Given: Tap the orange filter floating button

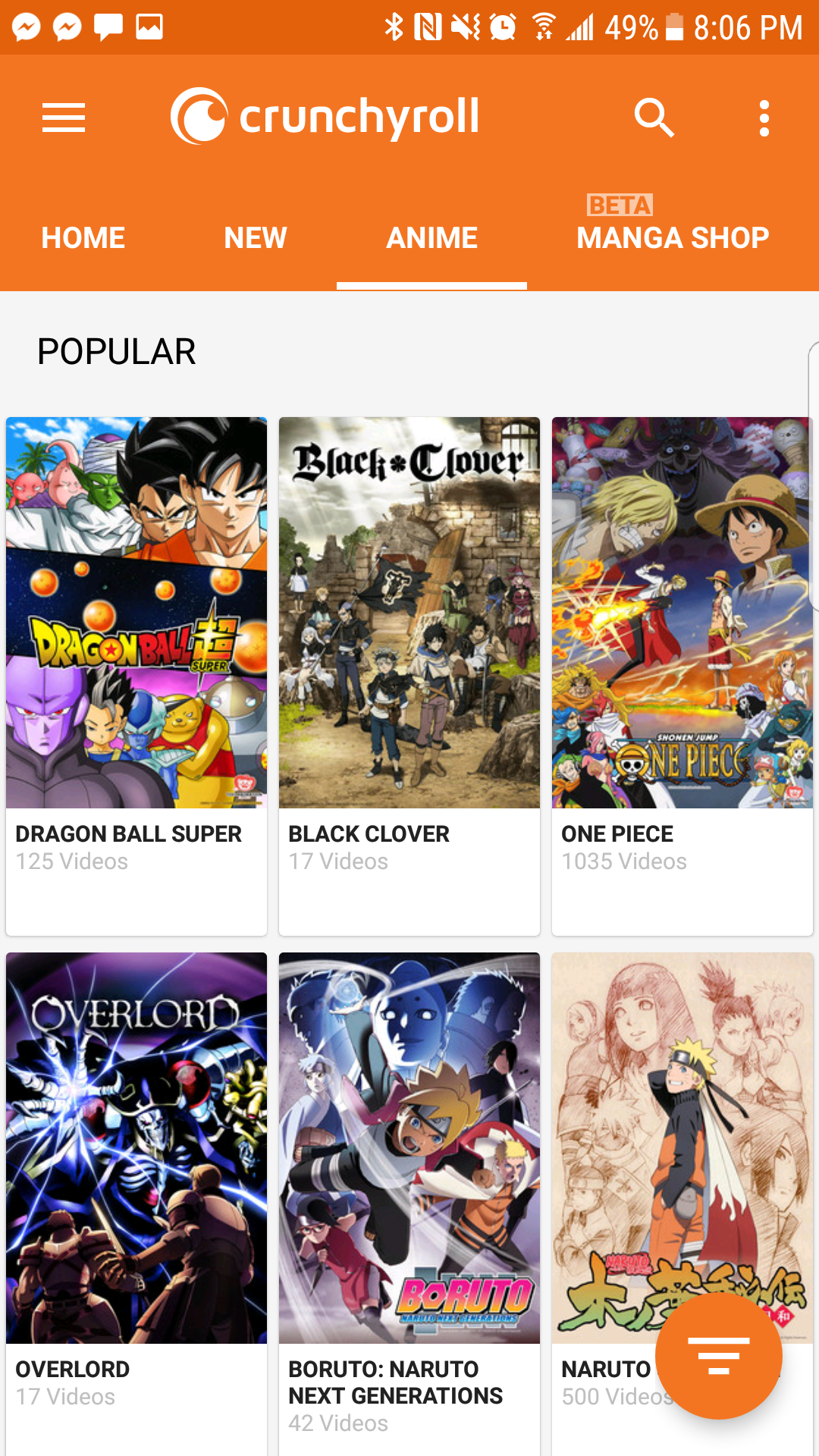Looking at the screenshot, I should (718, 1355).
